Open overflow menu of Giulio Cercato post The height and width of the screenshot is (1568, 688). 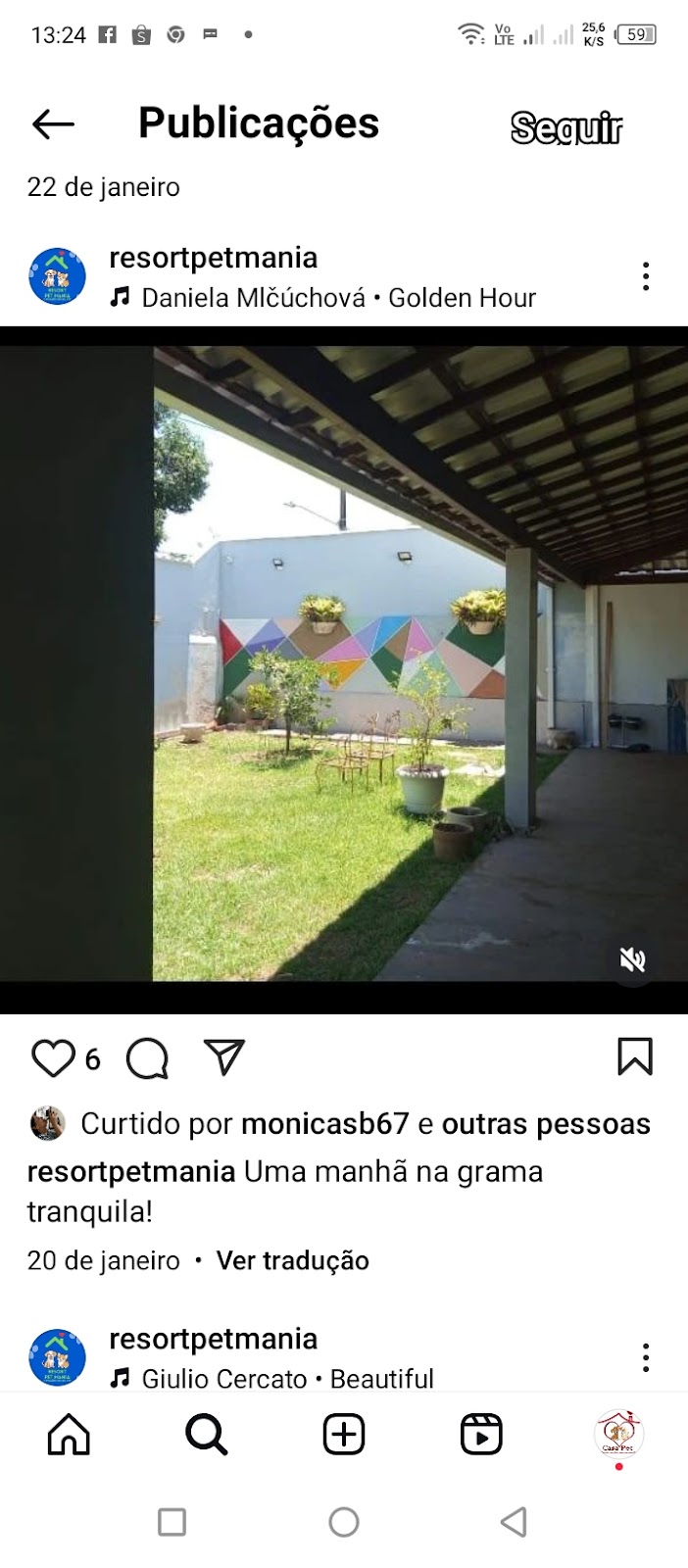click(645, 1357)
